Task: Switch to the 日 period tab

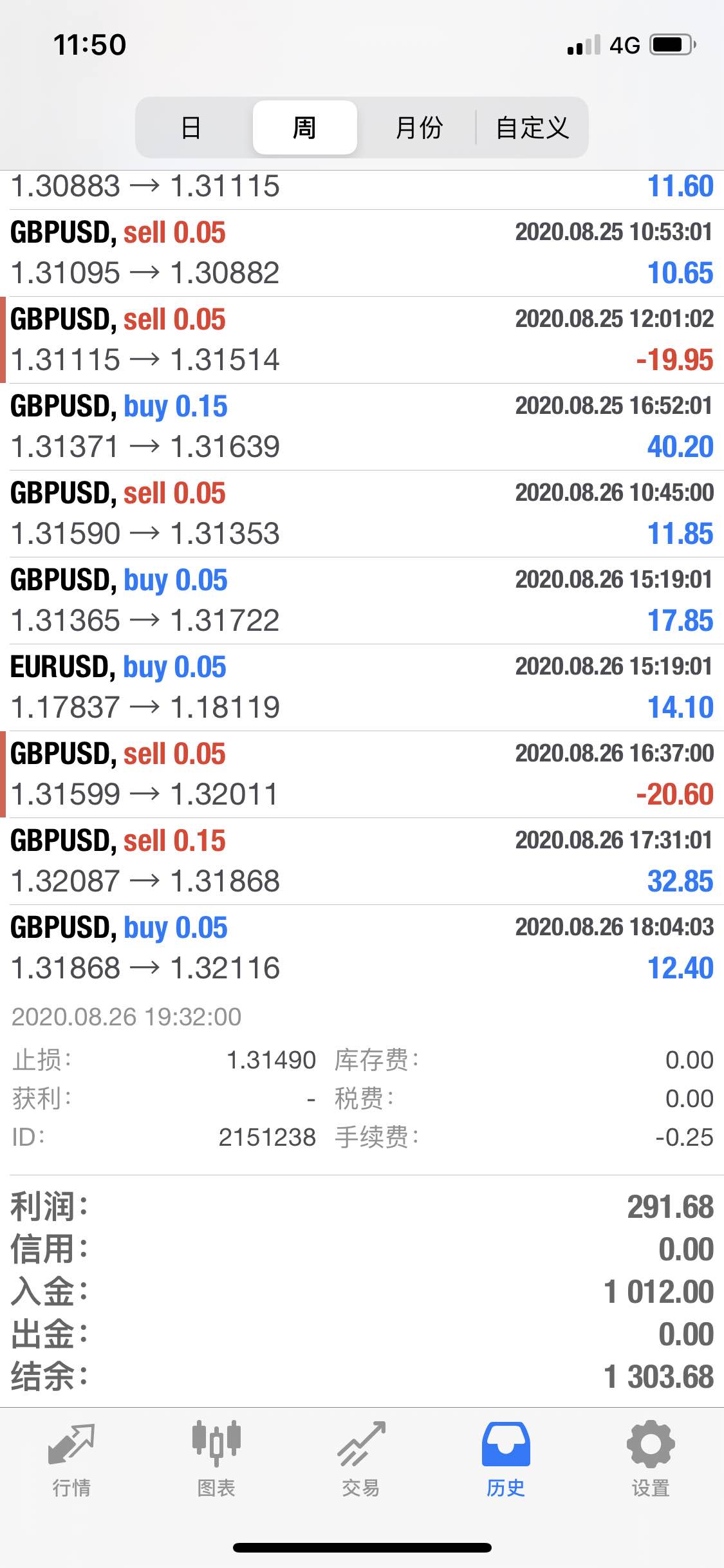Action: pyautogui.click(x=190, y=127)
